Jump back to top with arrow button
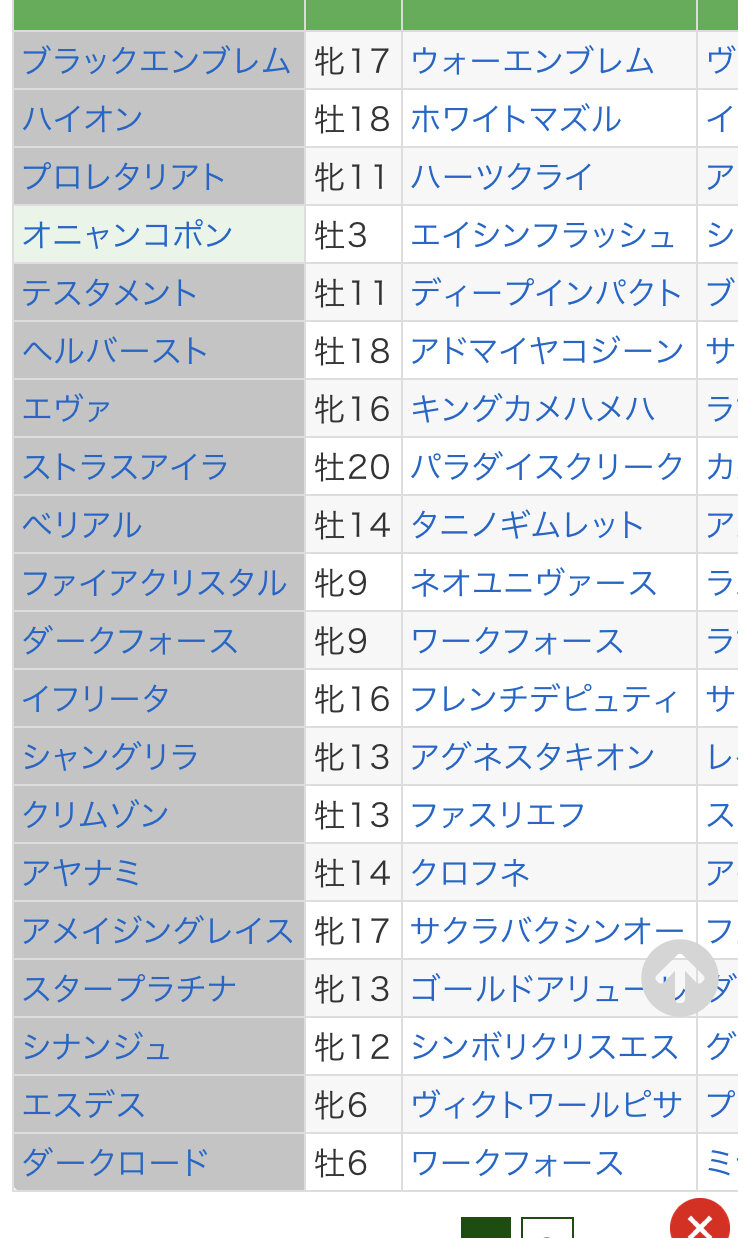Screen dimensions: 750x1238 pyautogui.click(x=680, y=977)
